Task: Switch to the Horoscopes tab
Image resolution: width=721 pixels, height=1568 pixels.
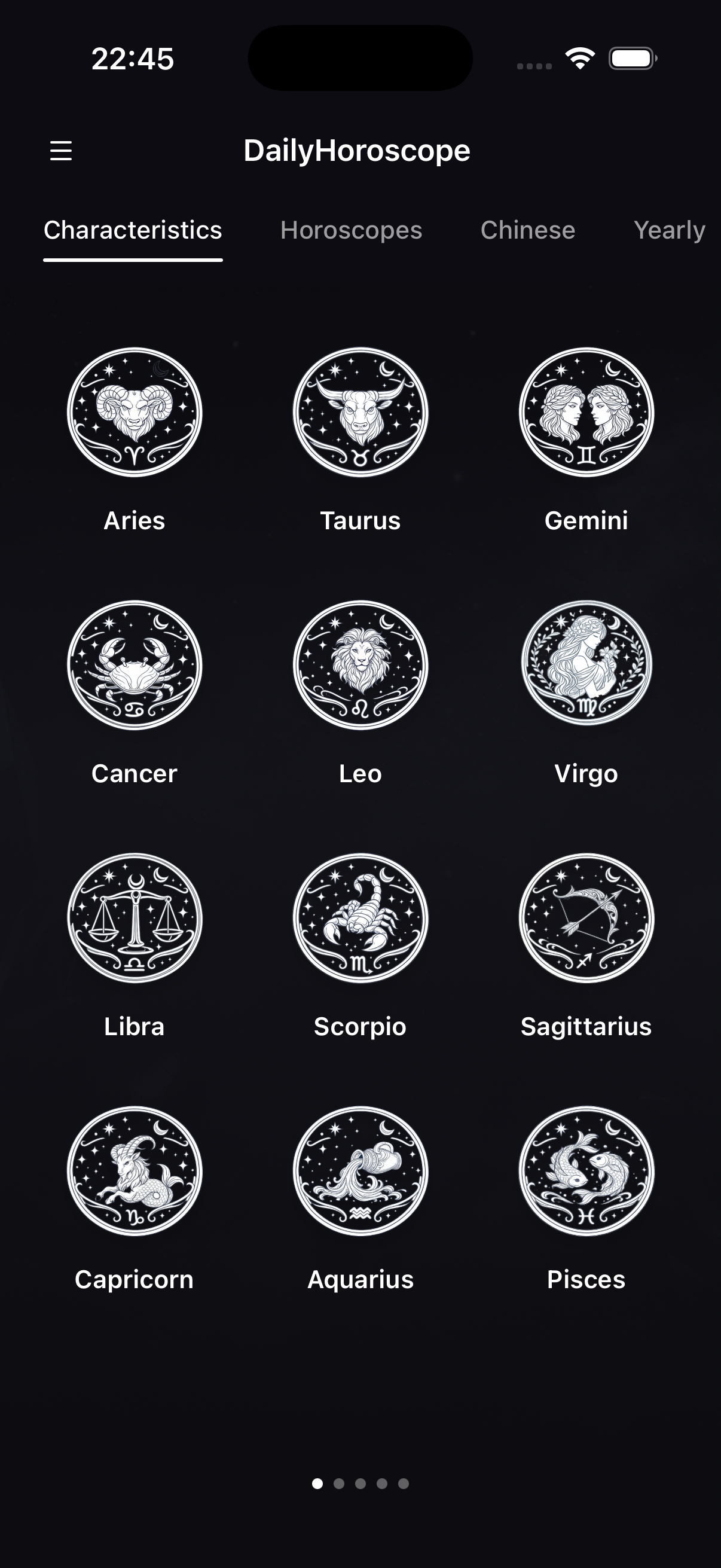Action: [x=351, y=230]
